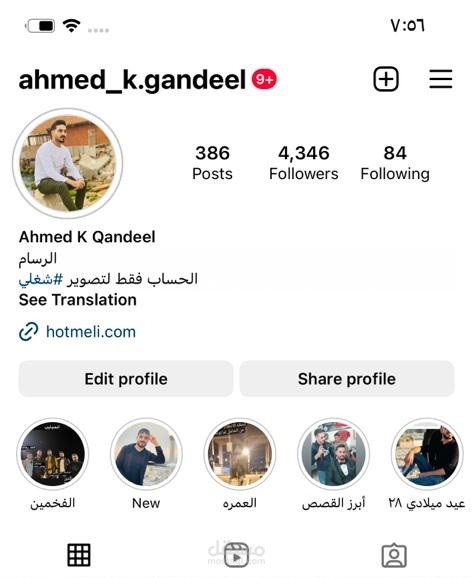Switch to the posts grid tab
This screenshot has width=473, height=578.
pyautogui.click(x=79, y=554)
